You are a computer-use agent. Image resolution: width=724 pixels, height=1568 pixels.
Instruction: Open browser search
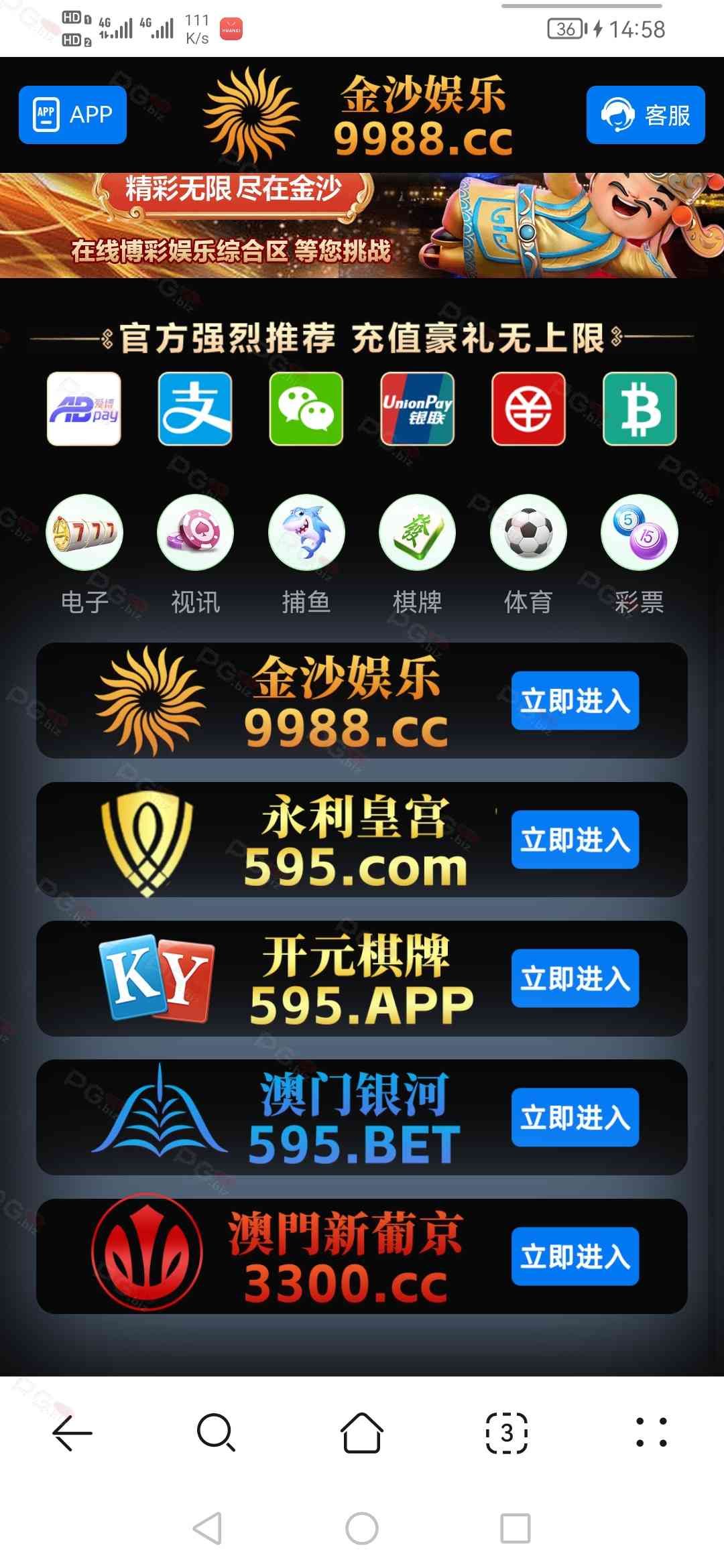coord(217,1433)
